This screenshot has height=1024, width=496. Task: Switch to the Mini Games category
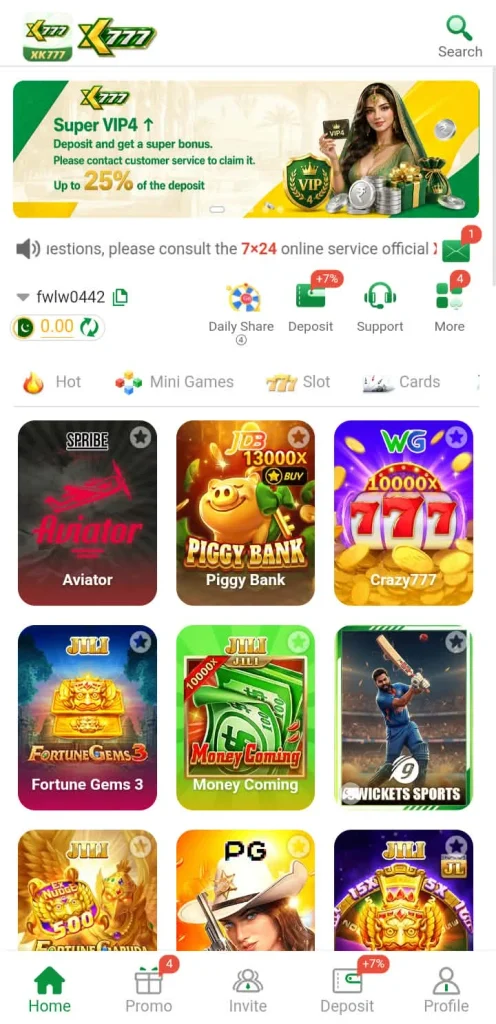pos(174,382)
